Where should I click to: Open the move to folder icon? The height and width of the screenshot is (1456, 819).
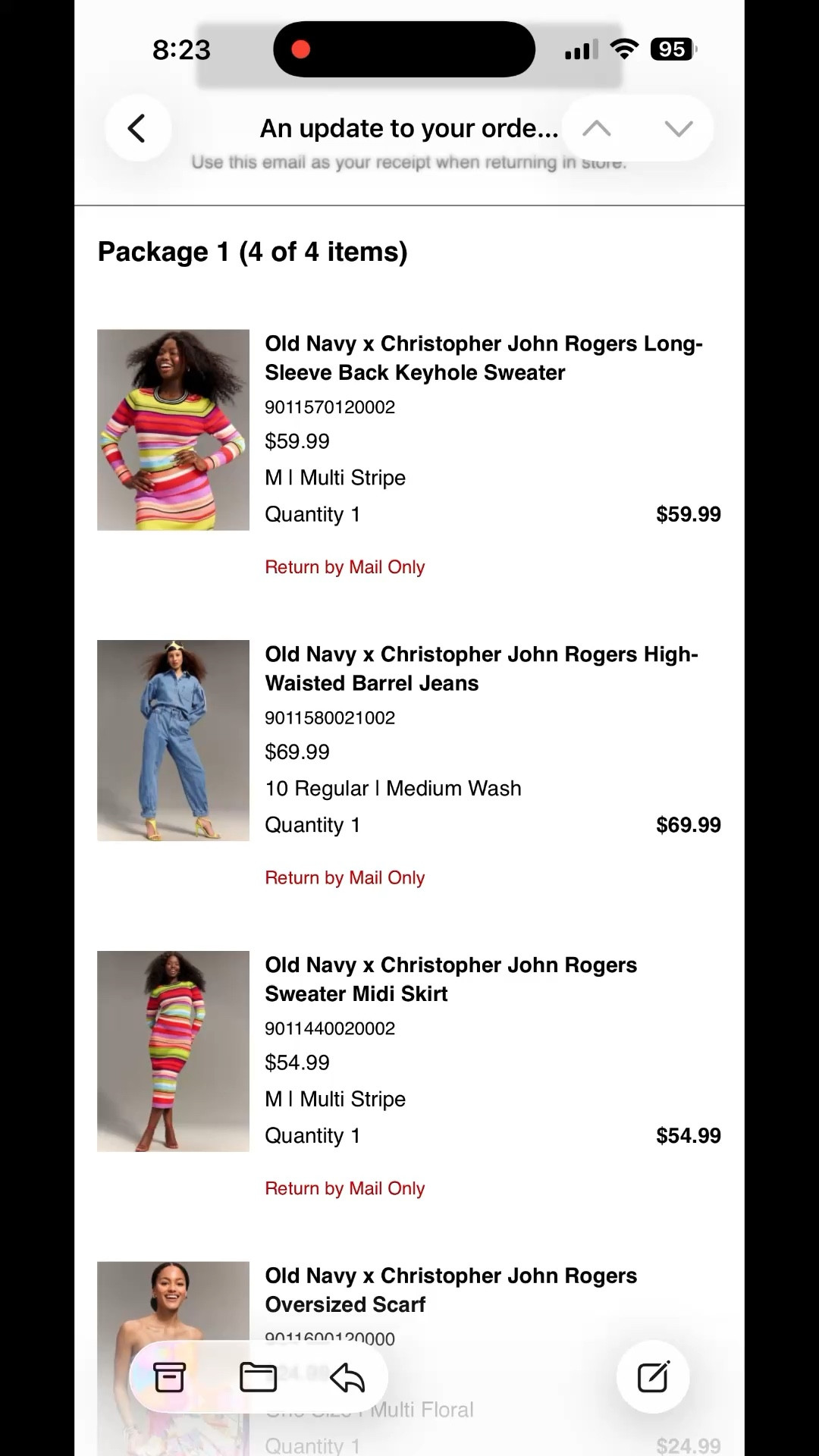pos(259,1378)
